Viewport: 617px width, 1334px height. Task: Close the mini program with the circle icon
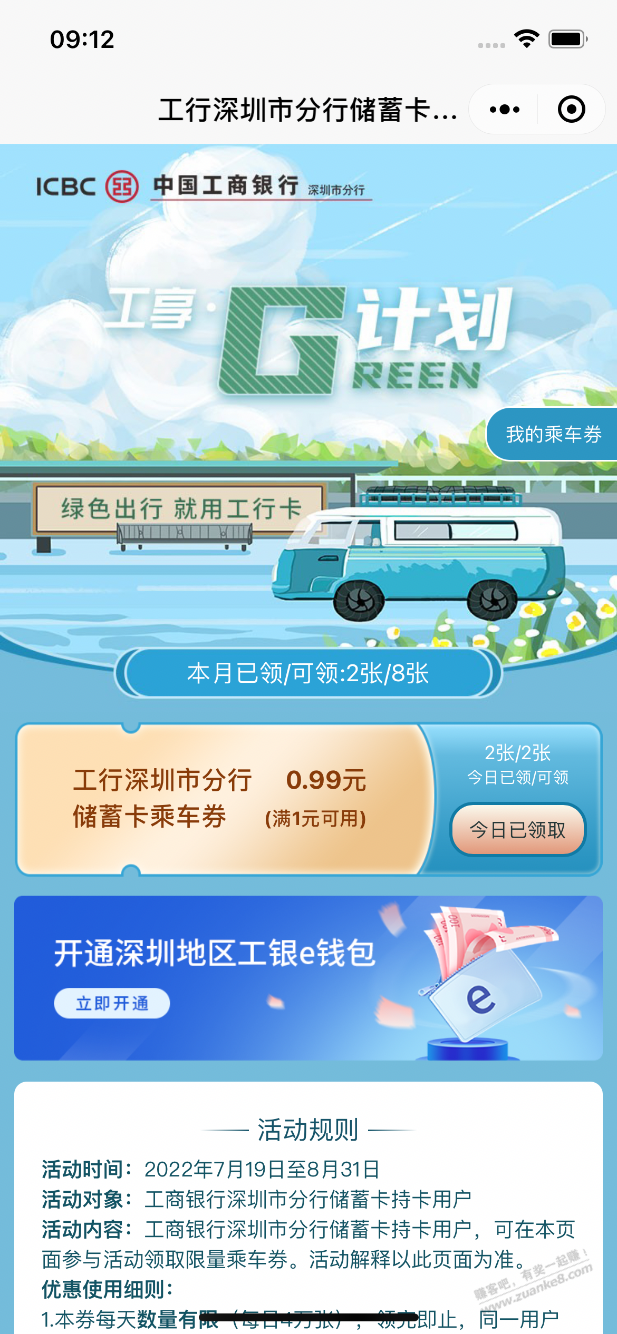tap(571, 110)
